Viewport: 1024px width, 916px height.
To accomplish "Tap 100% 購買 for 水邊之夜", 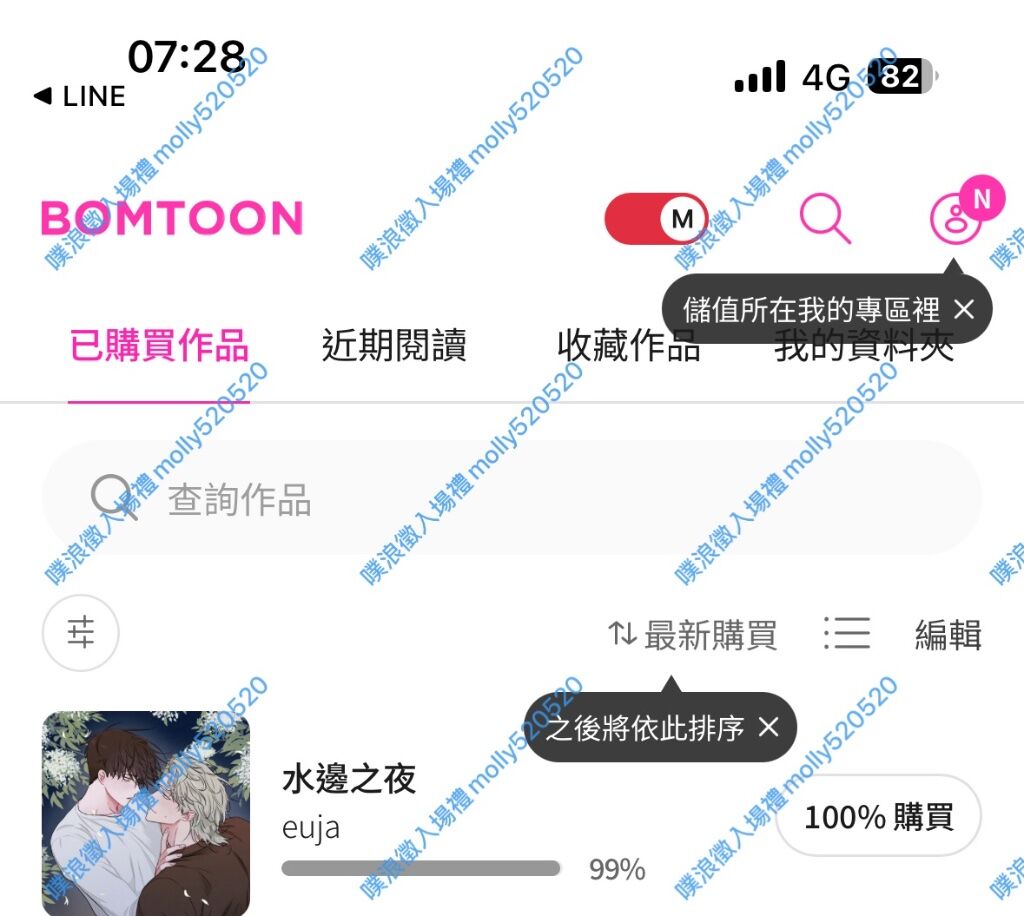I will point(878,816).
